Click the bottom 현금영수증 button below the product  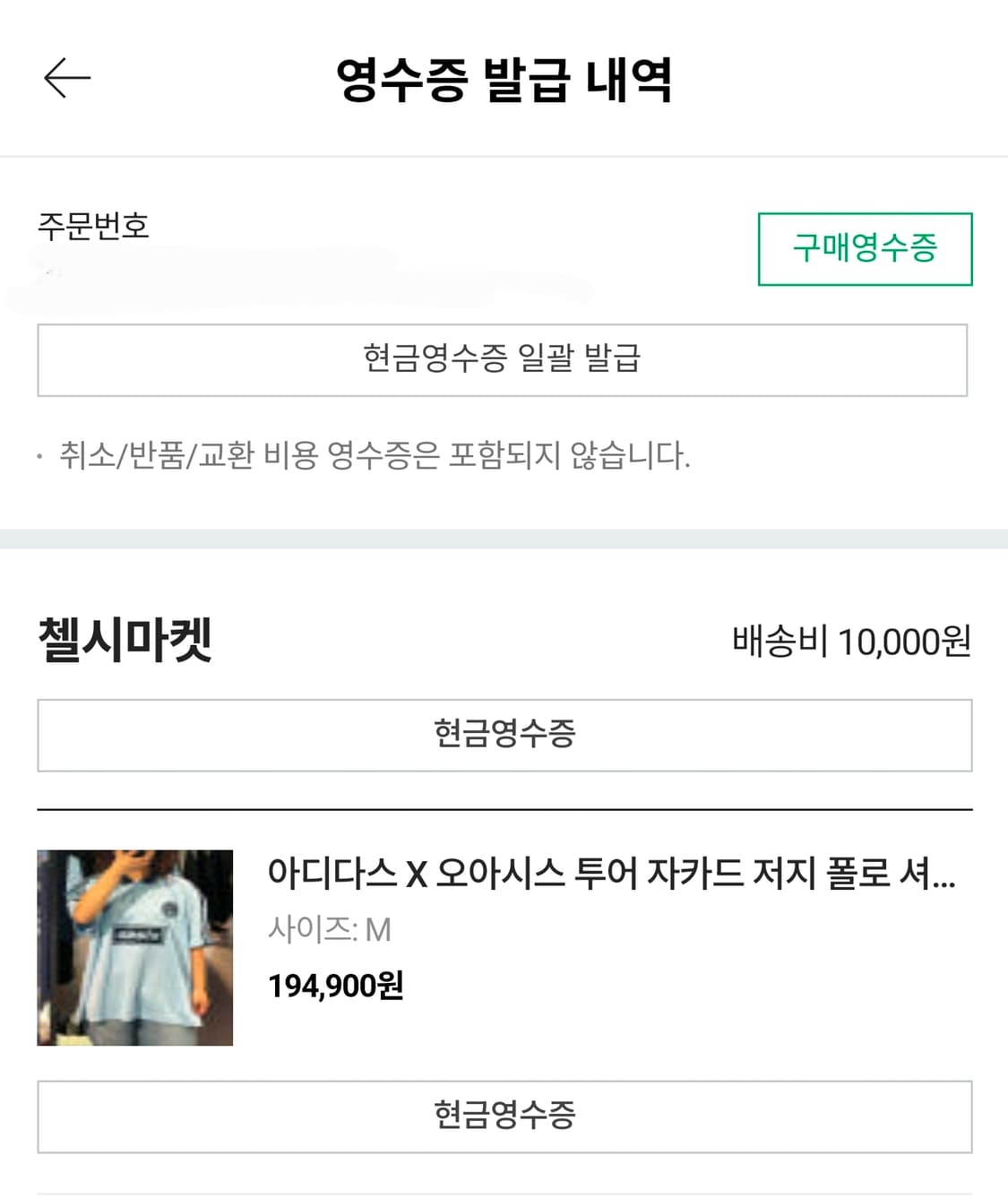pos(504,1116)
